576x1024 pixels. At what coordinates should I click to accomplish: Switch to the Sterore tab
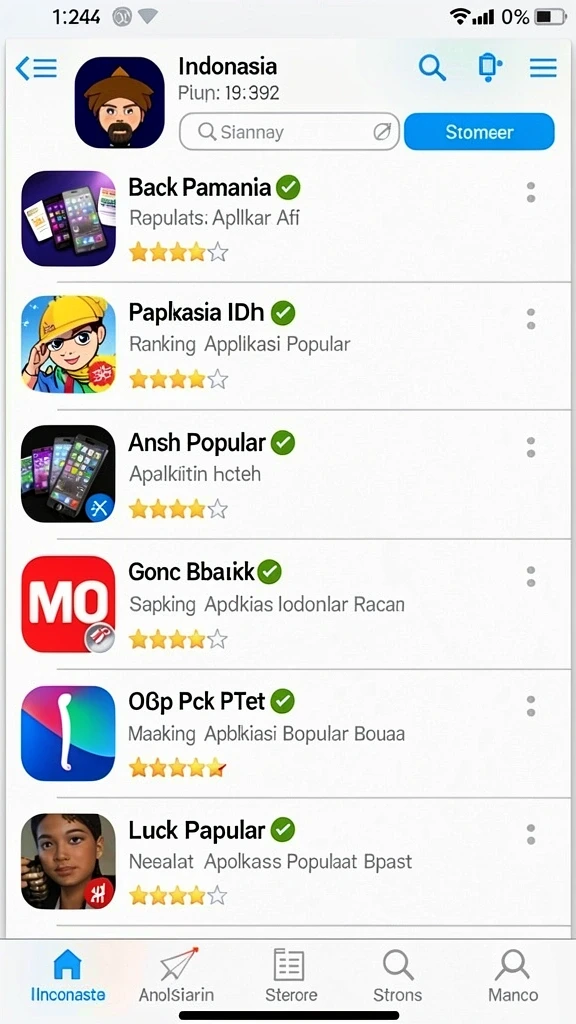[291, 975]
